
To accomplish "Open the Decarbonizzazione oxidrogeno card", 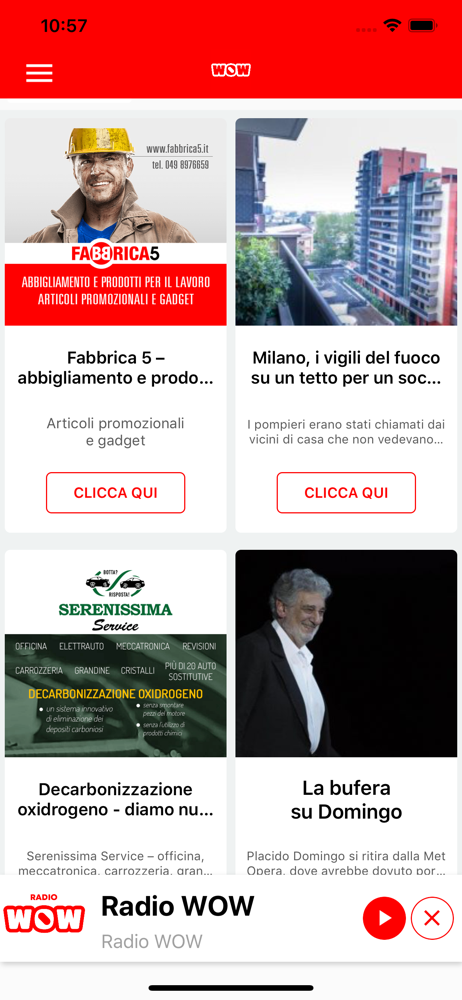I will 116,712.
